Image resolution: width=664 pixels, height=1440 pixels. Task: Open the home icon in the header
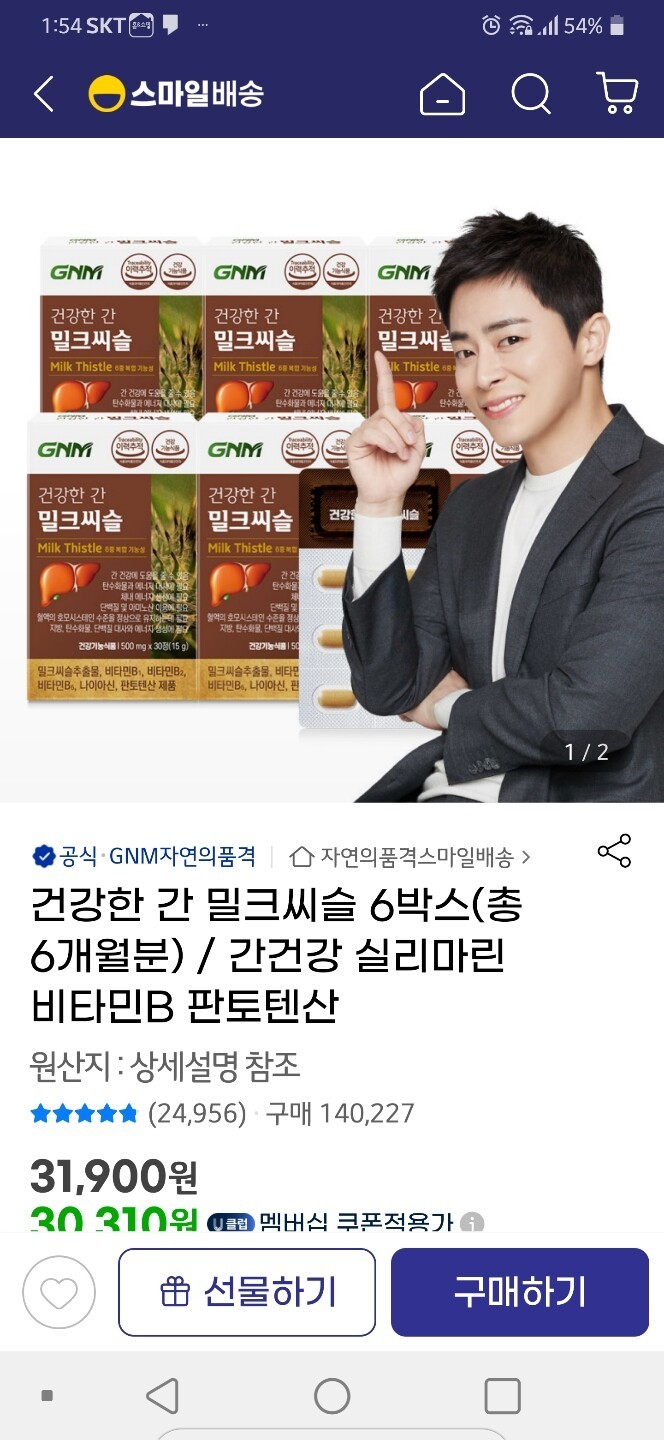(442, 95)
